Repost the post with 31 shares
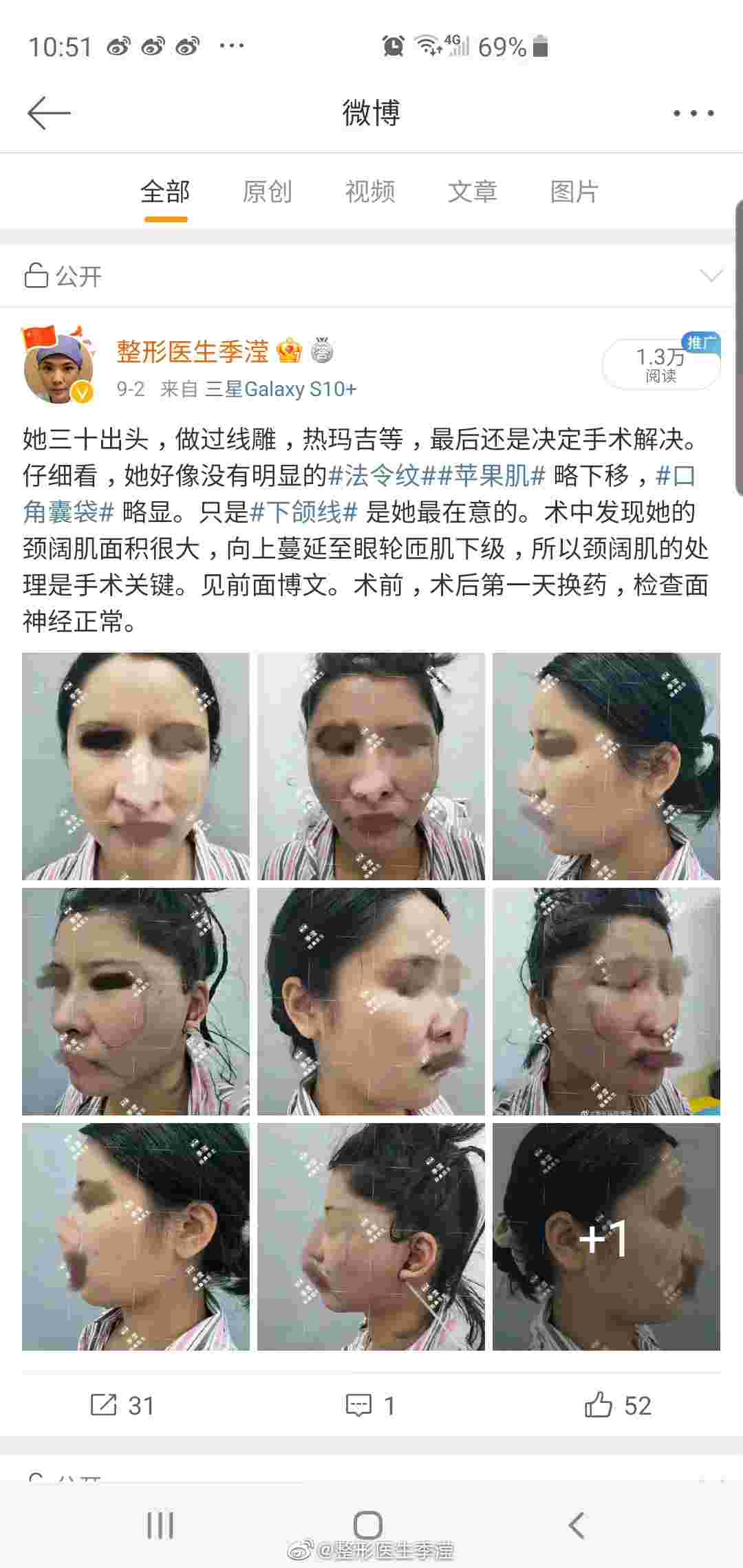The width and height of the screenshot is (743, 1568). click(122, 1405)
